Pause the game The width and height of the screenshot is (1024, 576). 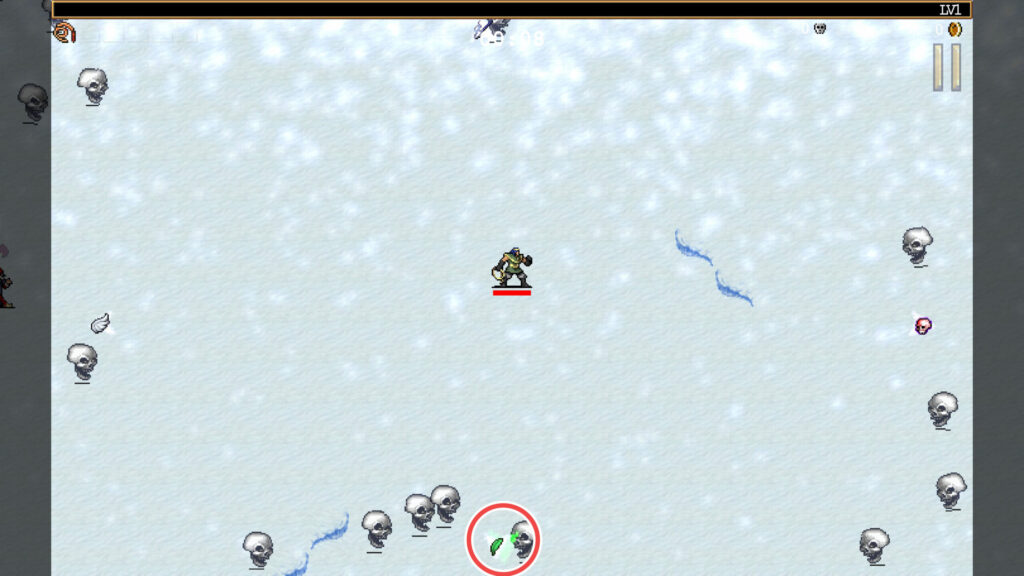[x=946, y=67]
